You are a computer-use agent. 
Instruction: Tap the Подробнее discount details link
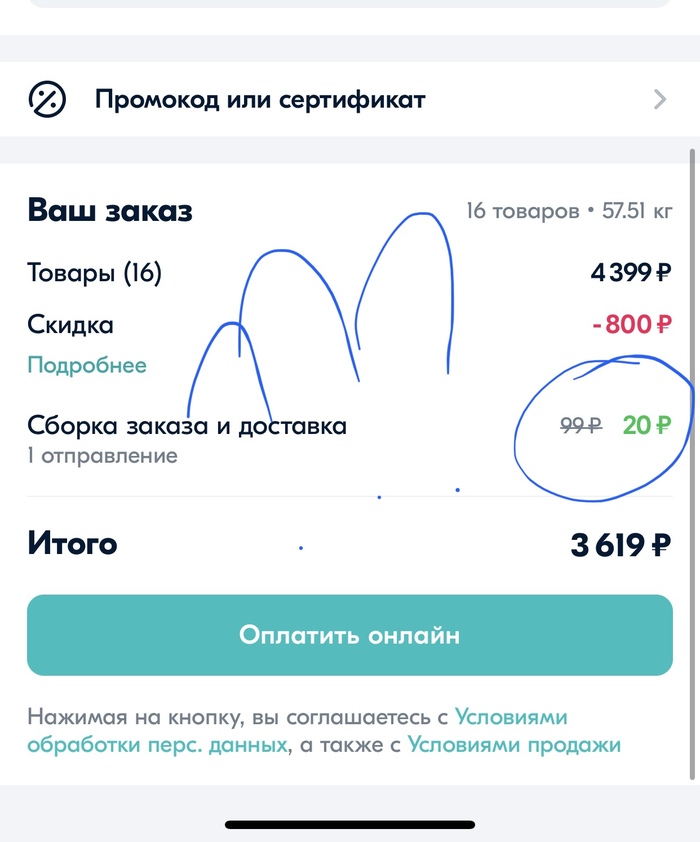[87, 365]
